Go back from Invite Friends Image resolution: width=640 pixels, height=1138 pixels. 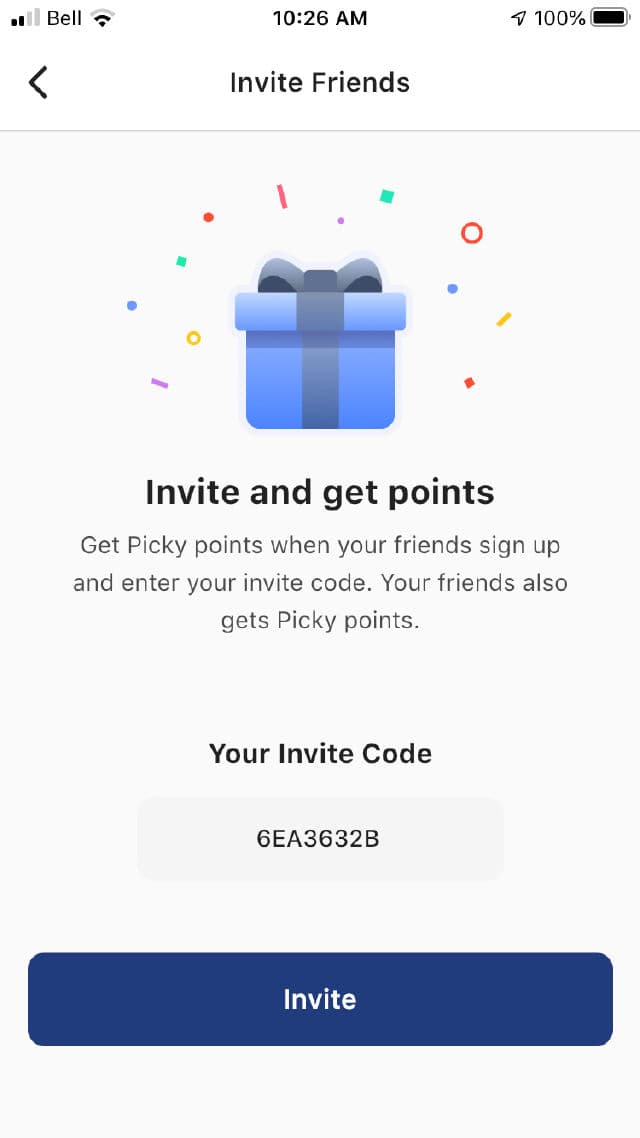click(38, 82)
